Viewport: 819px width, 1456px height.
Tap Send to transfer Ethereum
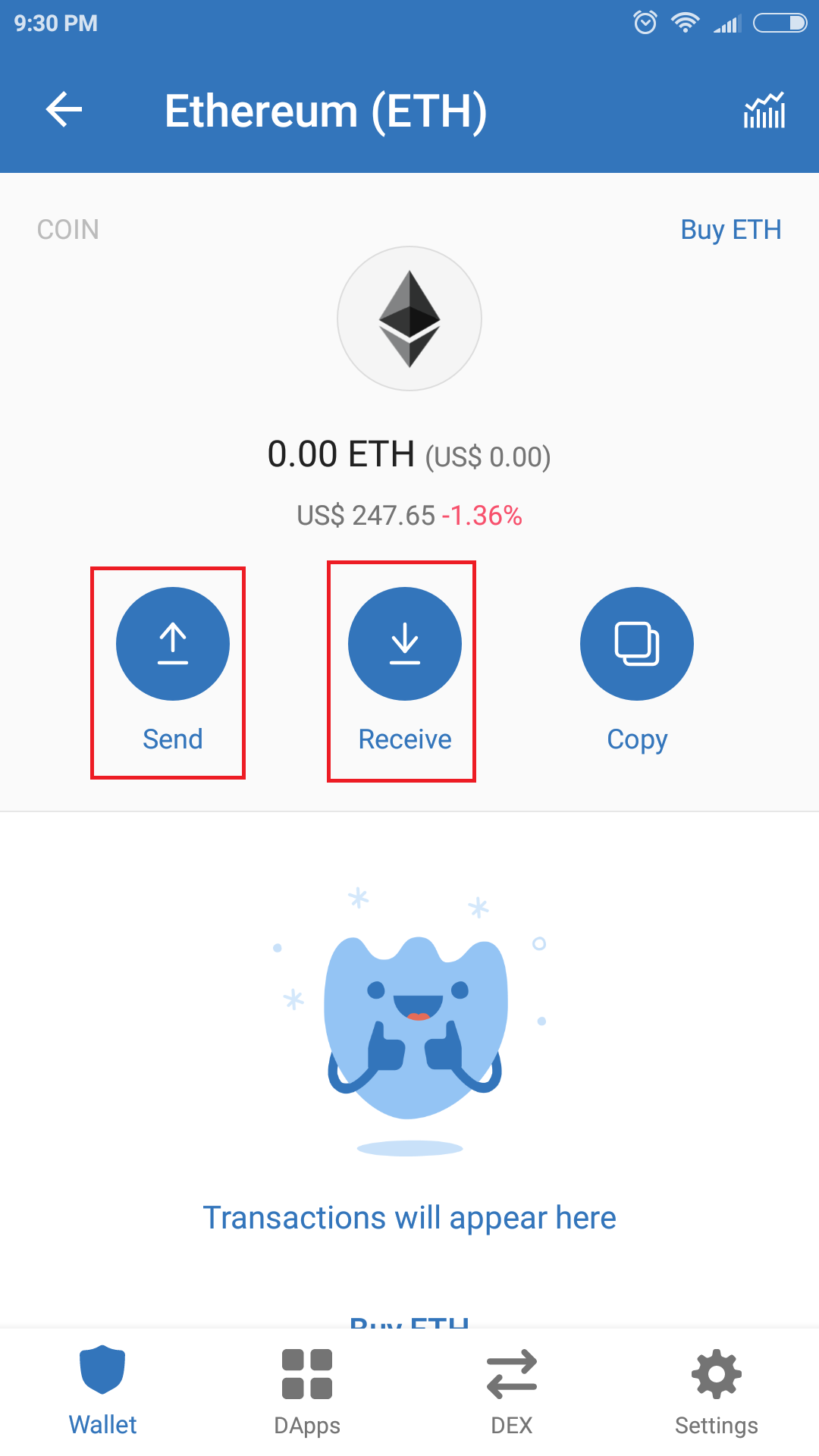point(173,644)
